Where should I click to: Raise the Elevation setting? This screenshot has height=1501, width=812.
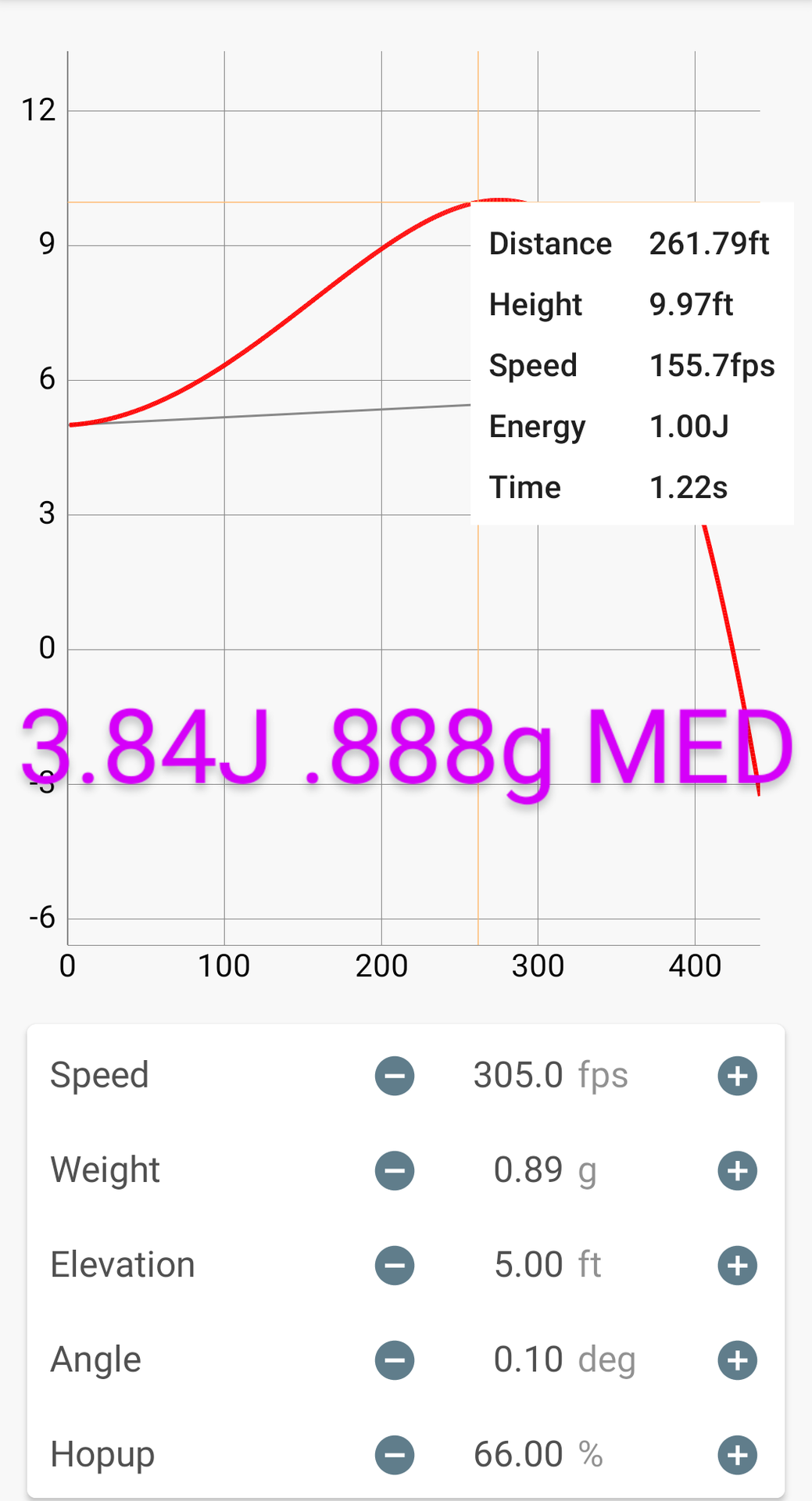737,1265
